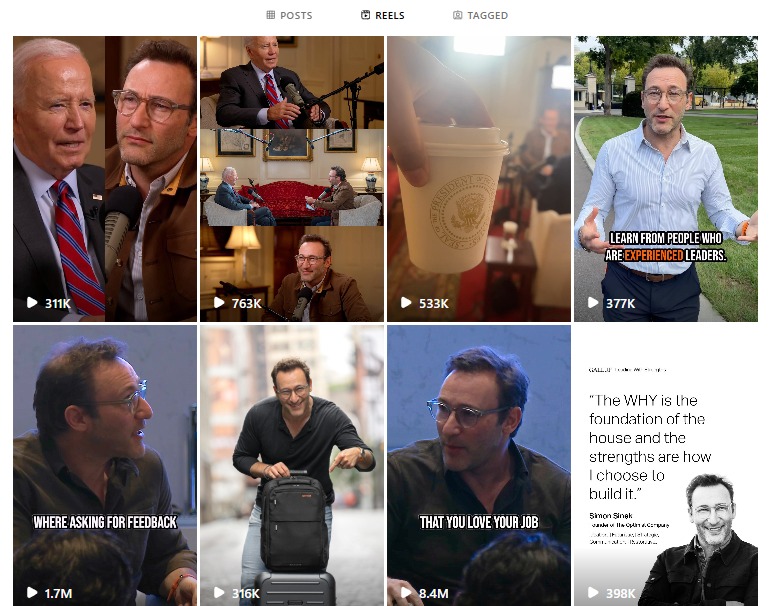Play the 'Where asking for feedback' reel
The image size is (773, 606).
point(104,465)
